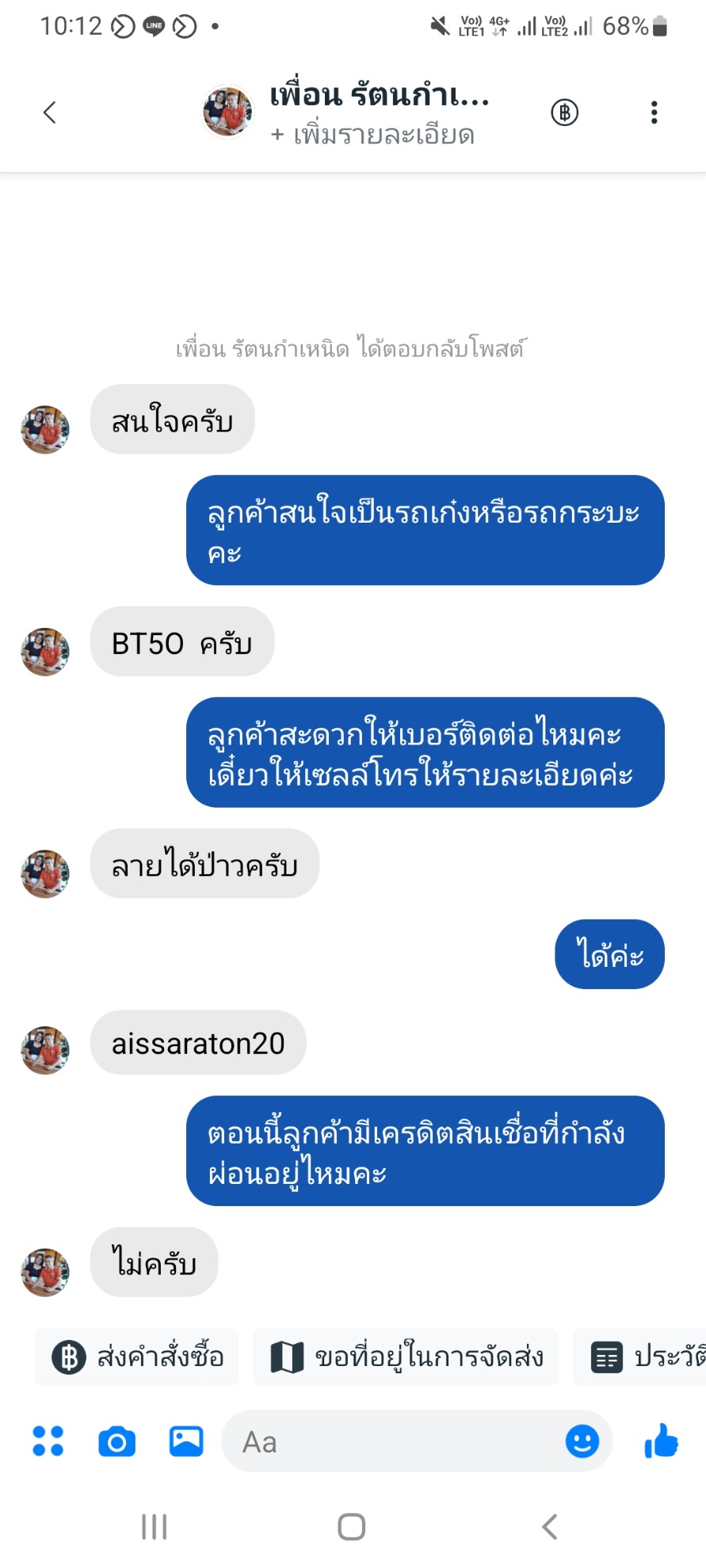Open recent apps in navigation bar
The image size is (706, 1568).
(x=154, y=1527)
